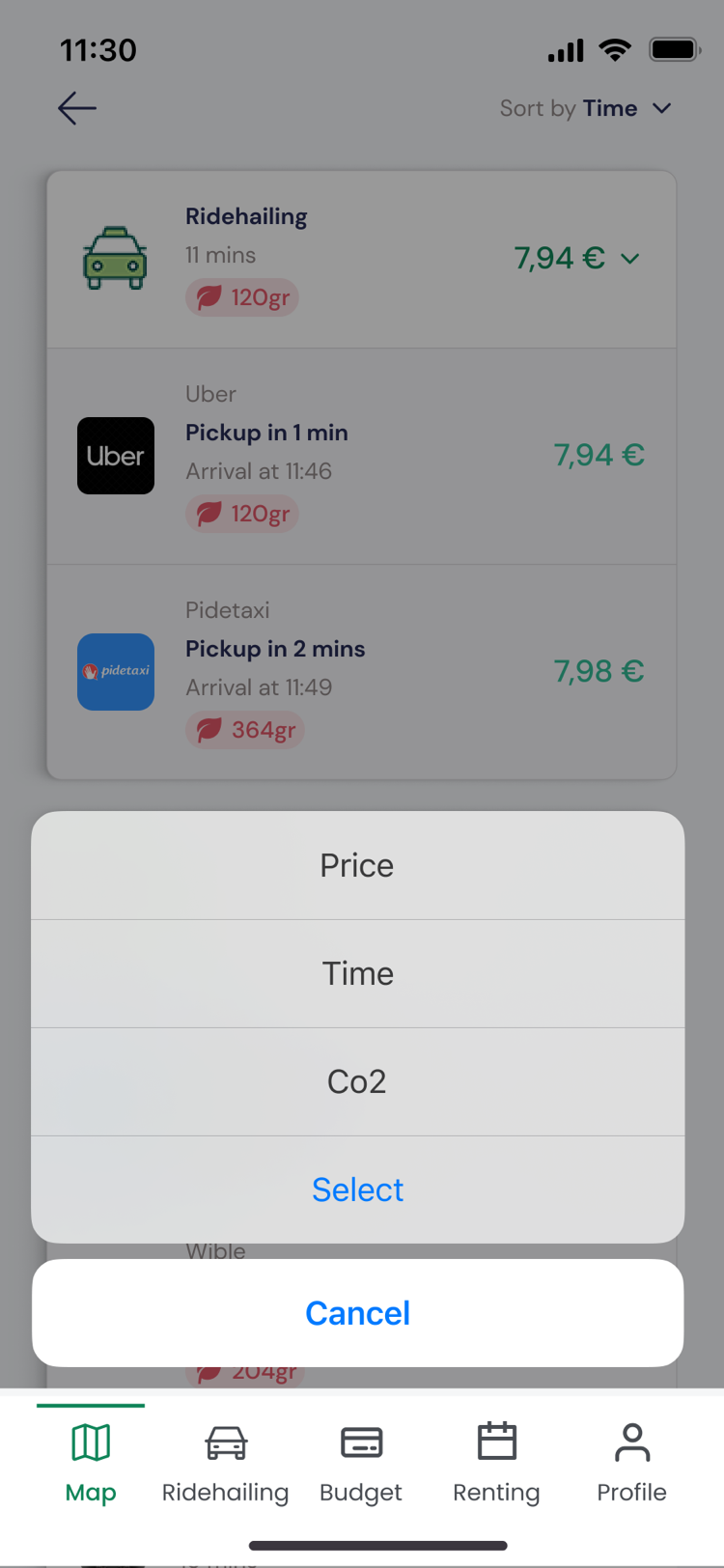Choose Price as the sort option

pyautogui.click(x=357, y=865)
